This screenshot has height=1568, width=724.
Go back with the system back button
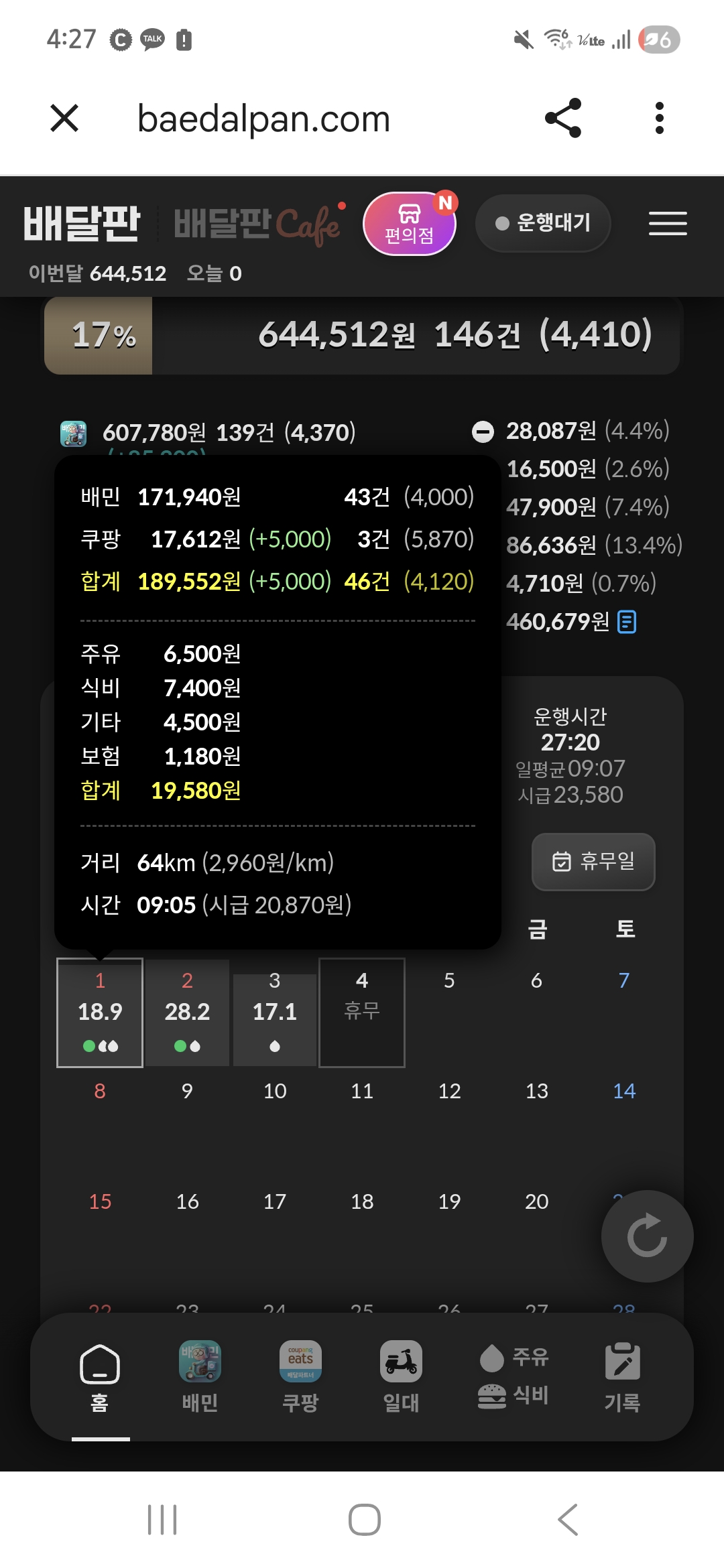(x=567, y=1519)
